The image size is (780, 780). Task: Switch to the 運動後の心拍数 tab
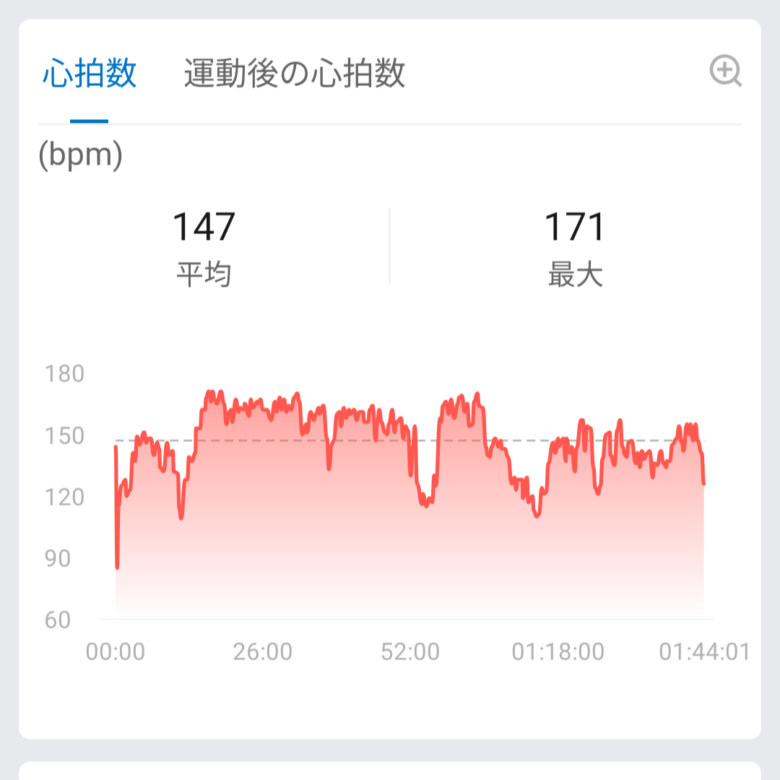click(x=294, y=74)
